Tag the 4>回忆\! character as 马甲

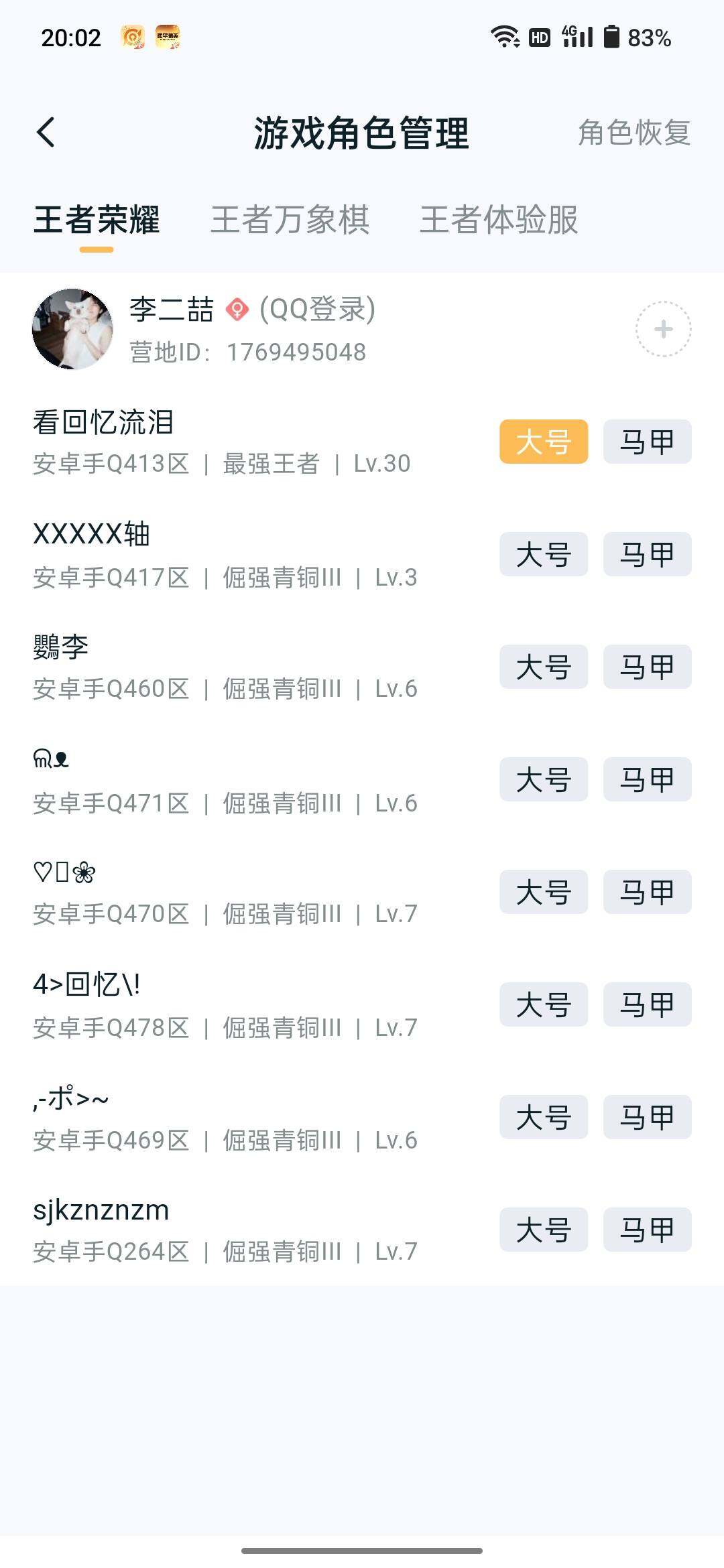[x=647, y=1004]
